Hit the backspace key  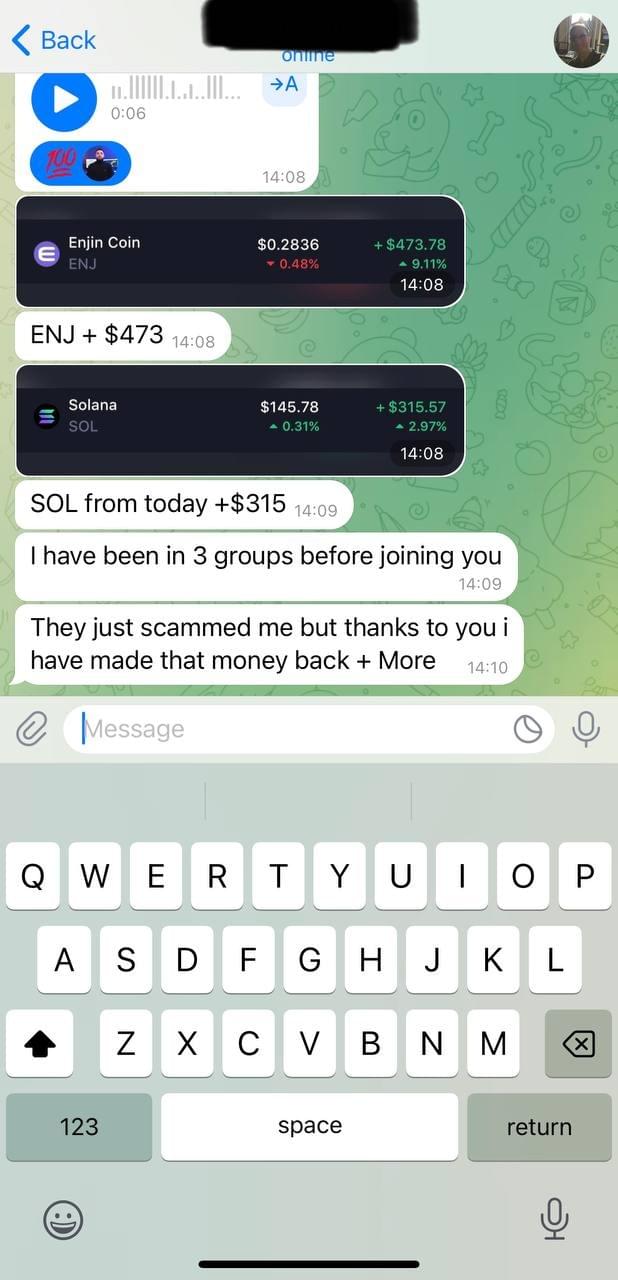tap(578, 1044)
